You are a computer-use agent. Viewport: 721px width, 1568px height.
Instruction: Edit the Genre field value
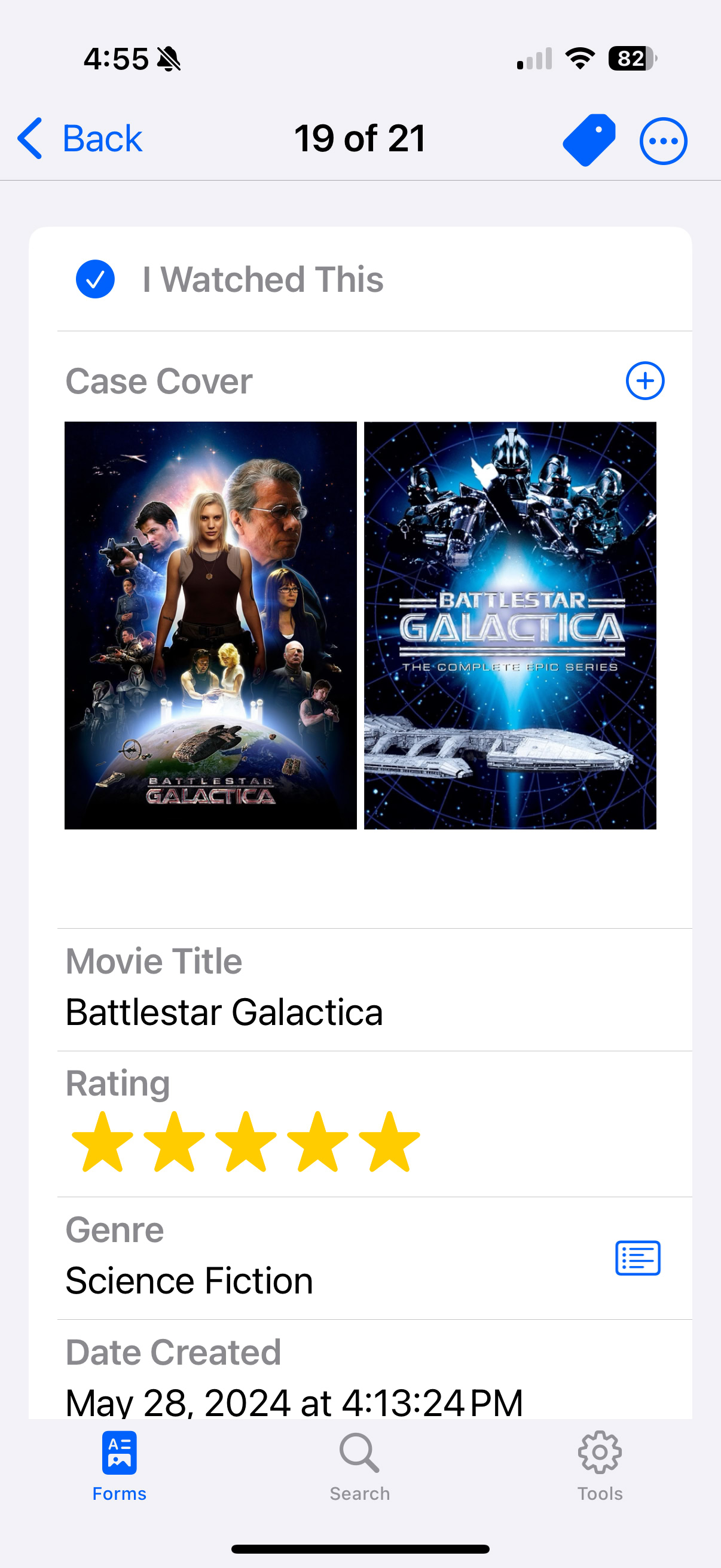click(x=188, y=1280)
